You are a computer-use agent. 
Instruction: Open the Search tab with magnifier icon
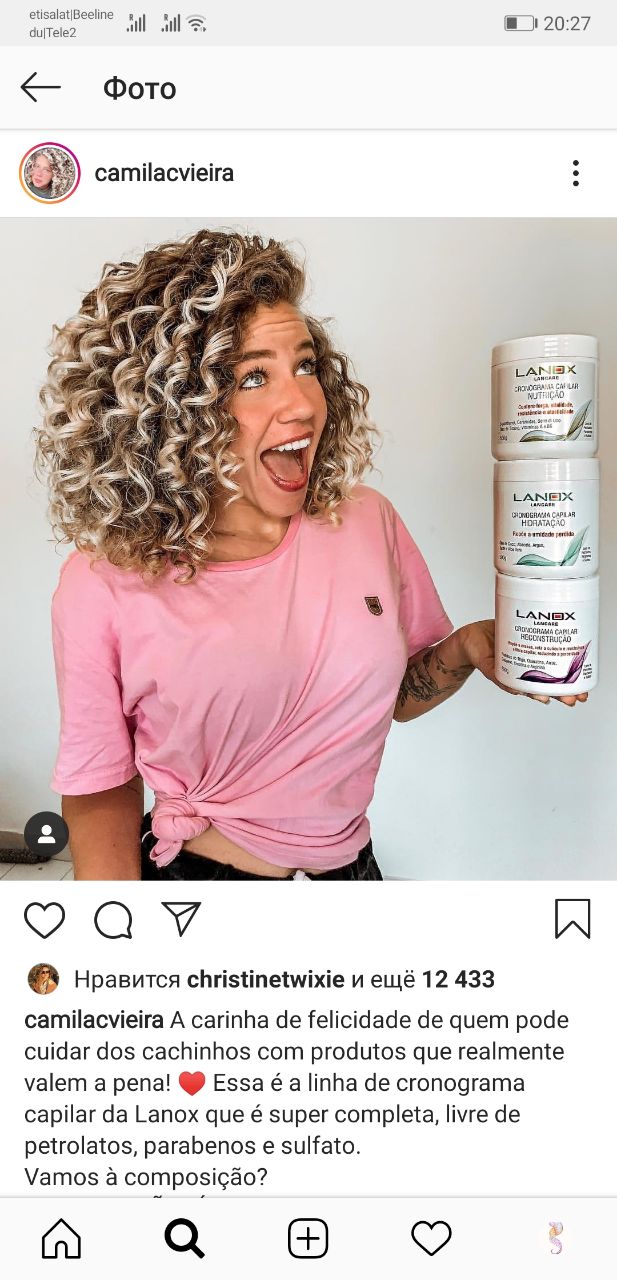(184, 1239)
